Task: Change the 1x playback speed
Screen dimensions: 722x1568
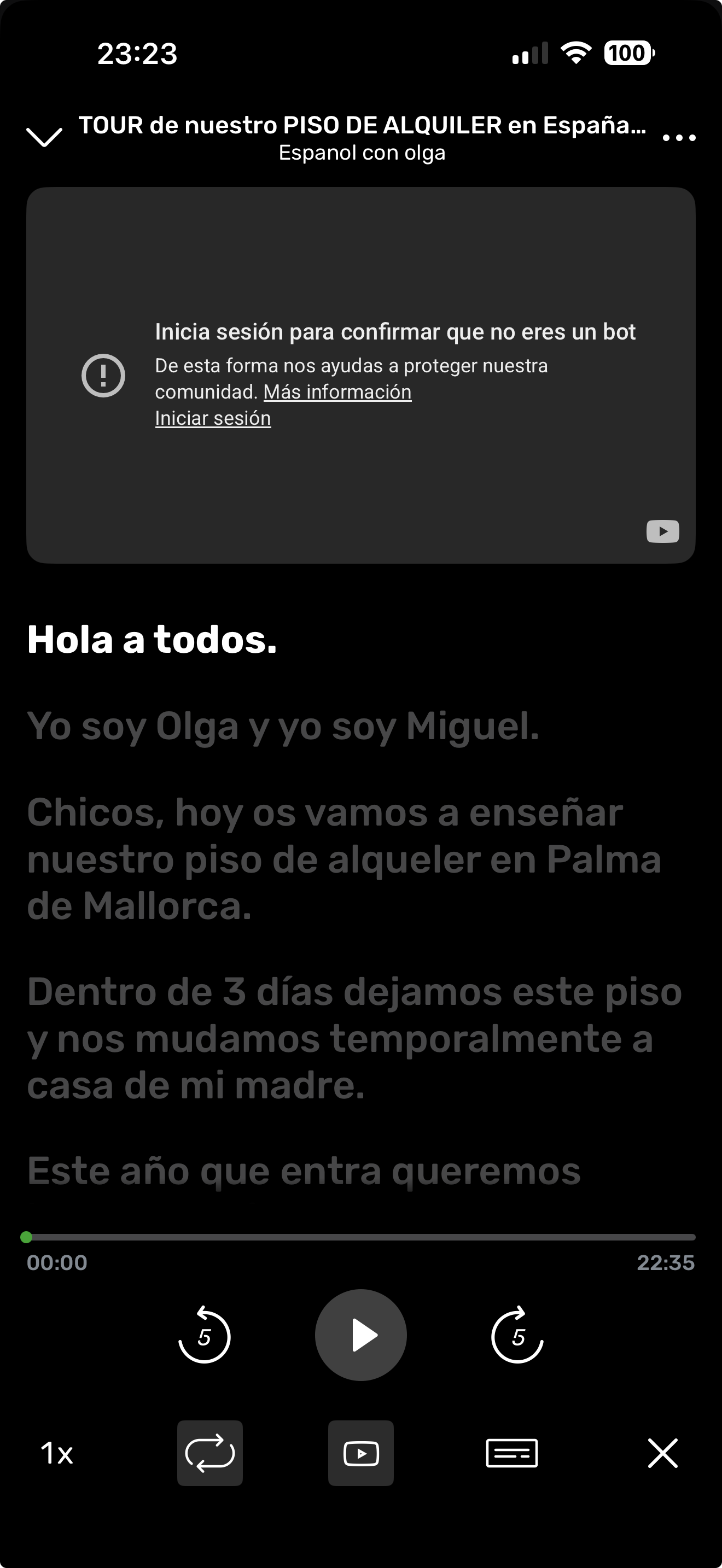Action: (x=57, y=1454)
